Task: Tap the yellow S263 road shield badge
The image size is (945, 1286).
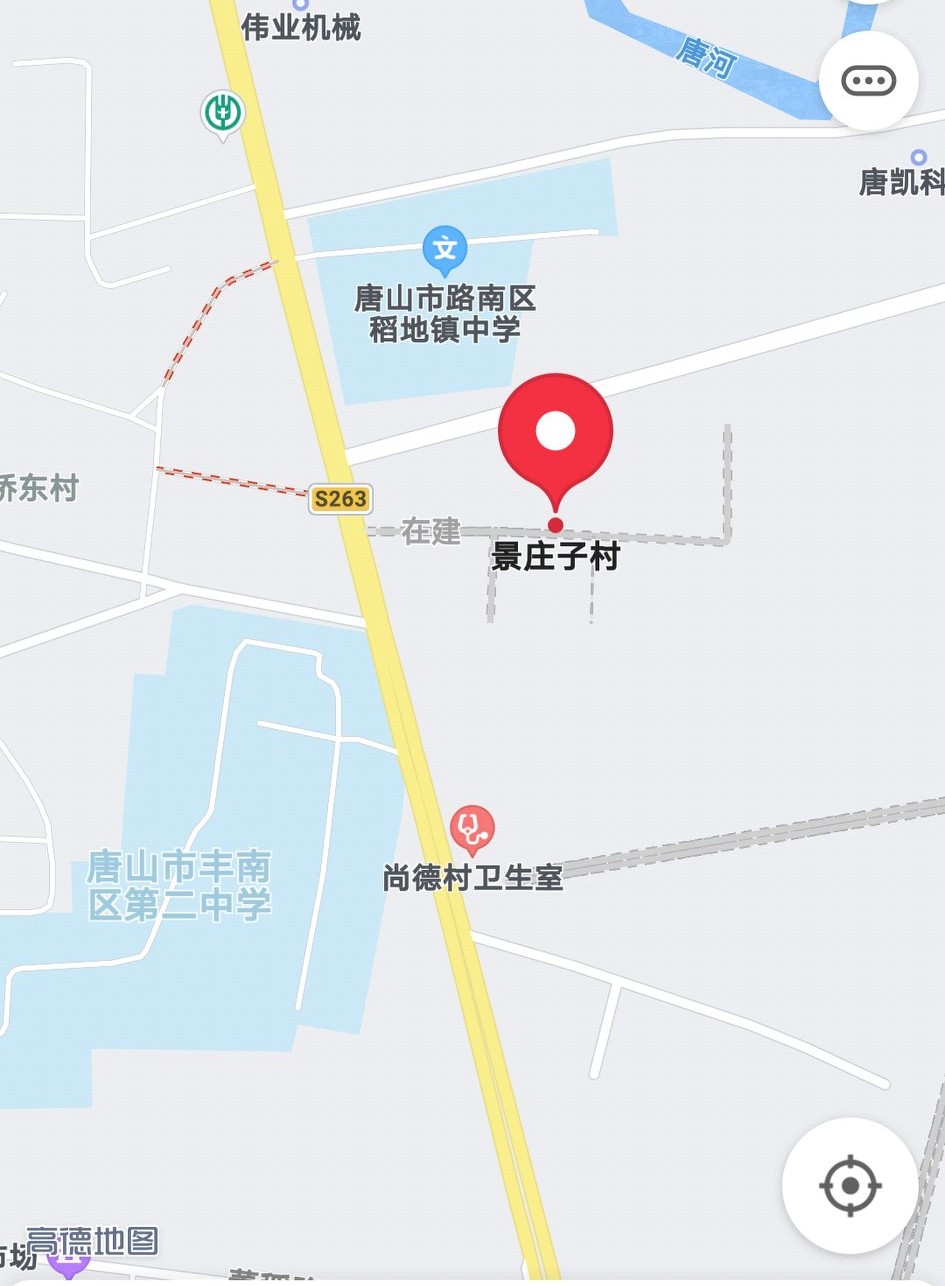Action: tap(340, 499)
